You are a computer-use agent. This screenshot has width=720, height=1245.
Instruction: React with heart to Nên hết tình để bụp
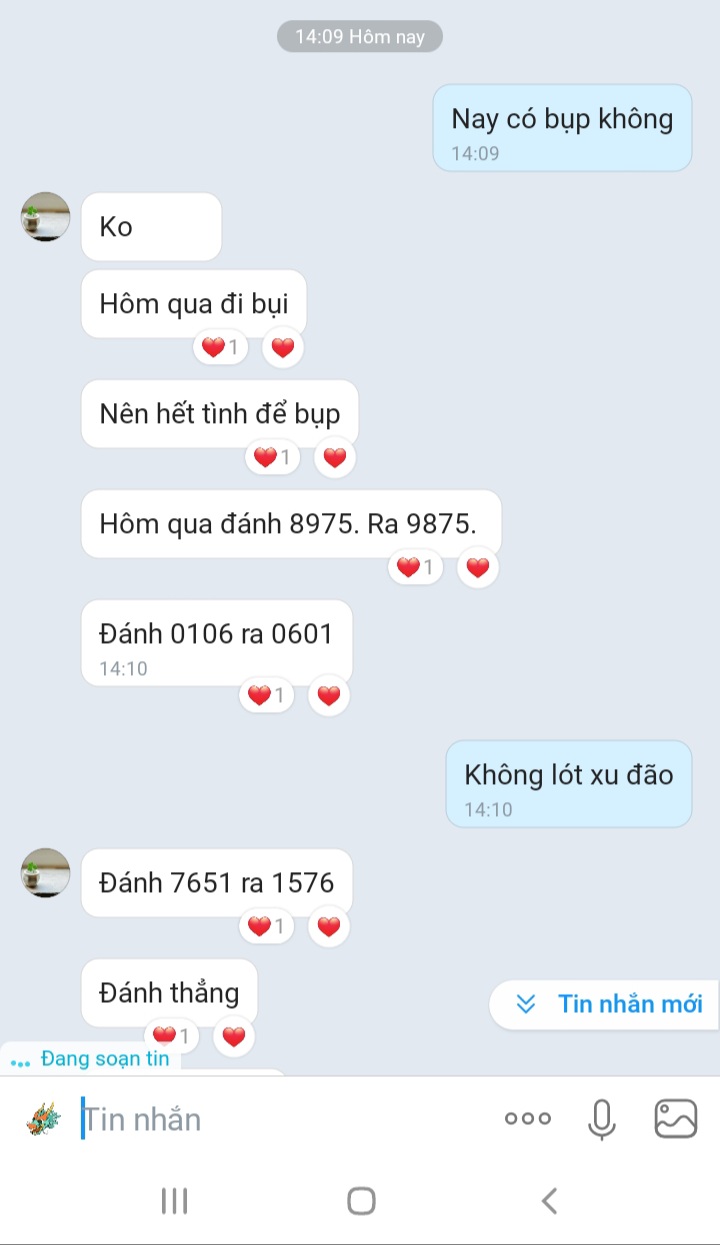tap(335, 458)
